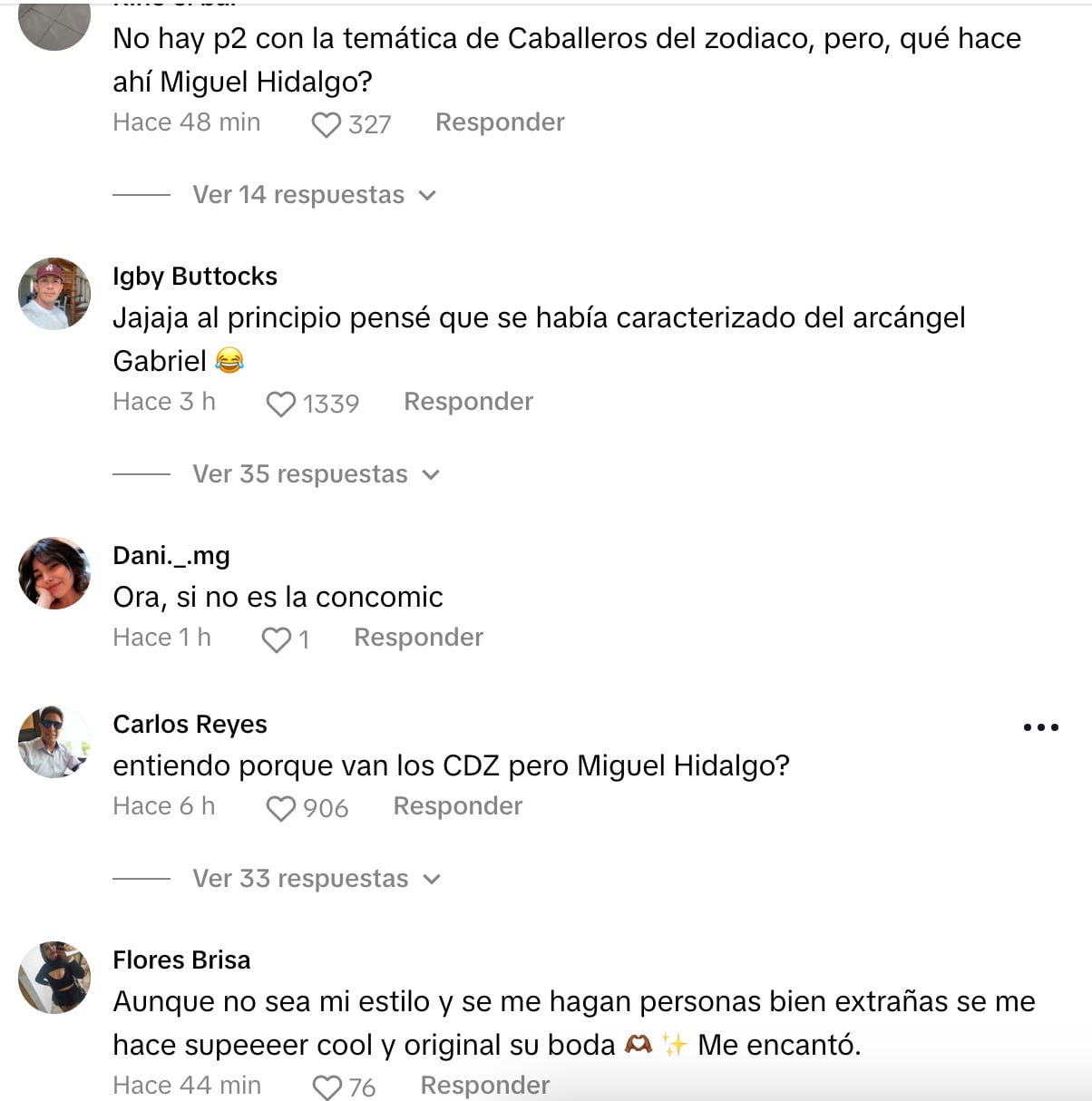Open the 'Dani._.mg' username link

pos(171,555)
